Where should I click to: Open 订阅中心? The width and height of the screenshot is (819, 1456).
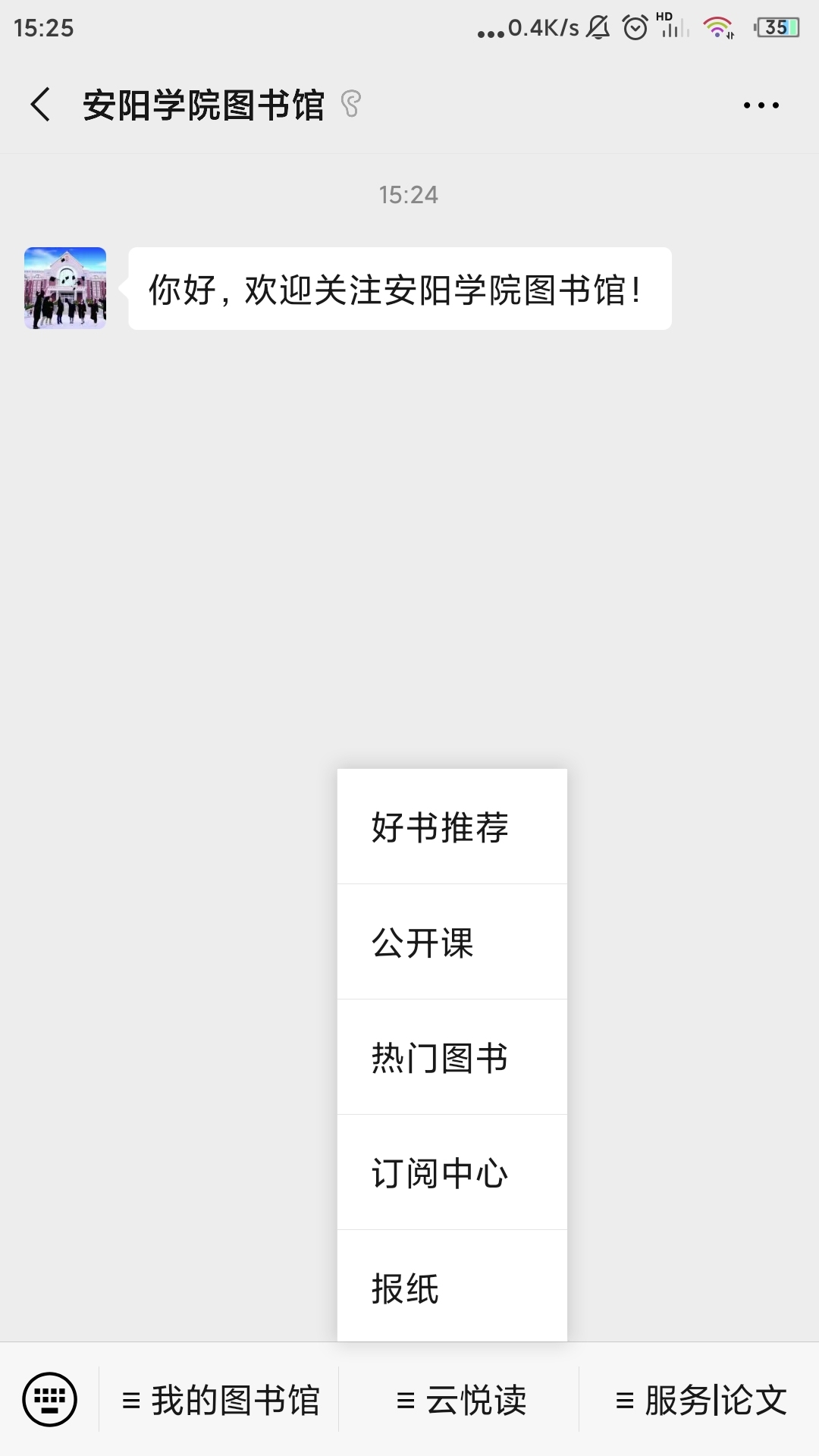(452, 1172)
